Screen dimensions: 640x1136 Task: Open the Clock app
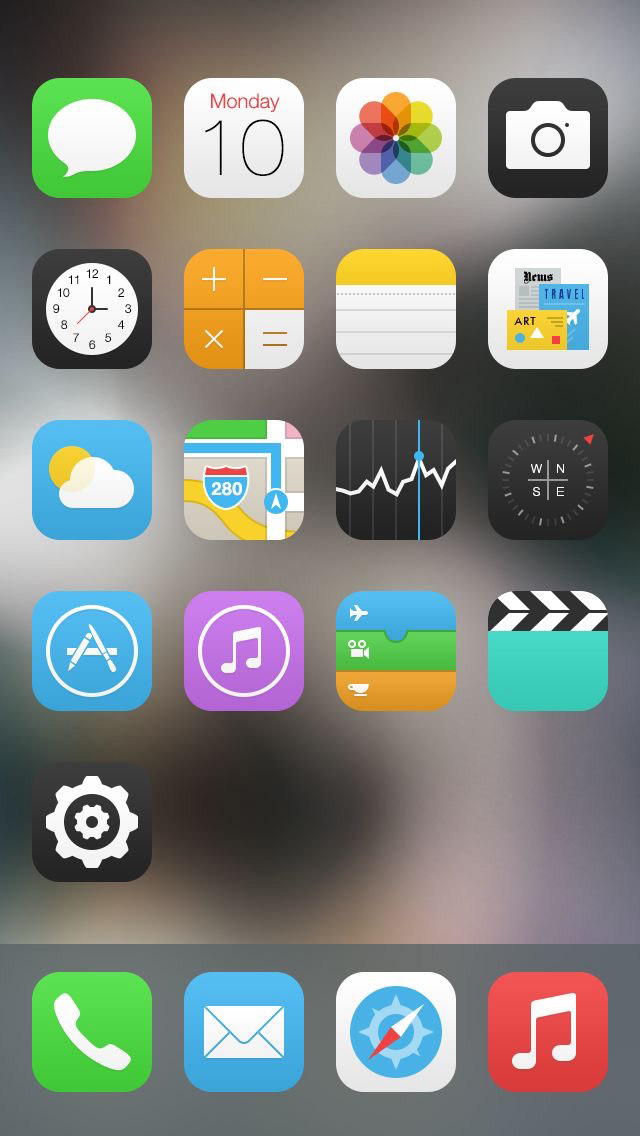click(92, 309)
